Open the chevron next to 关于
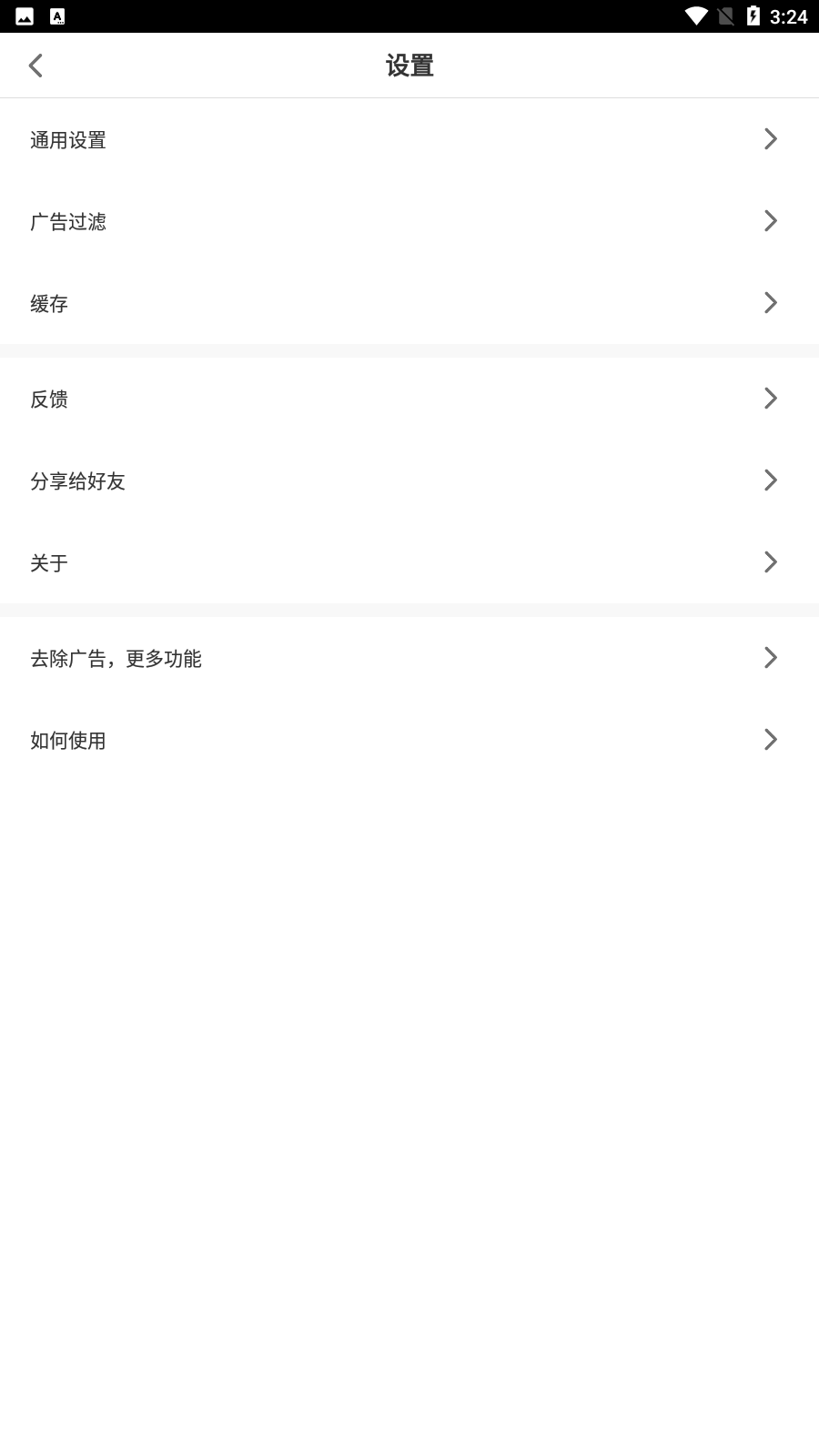This screenshot has width=819, height=1456. click(x=771, y=562)
